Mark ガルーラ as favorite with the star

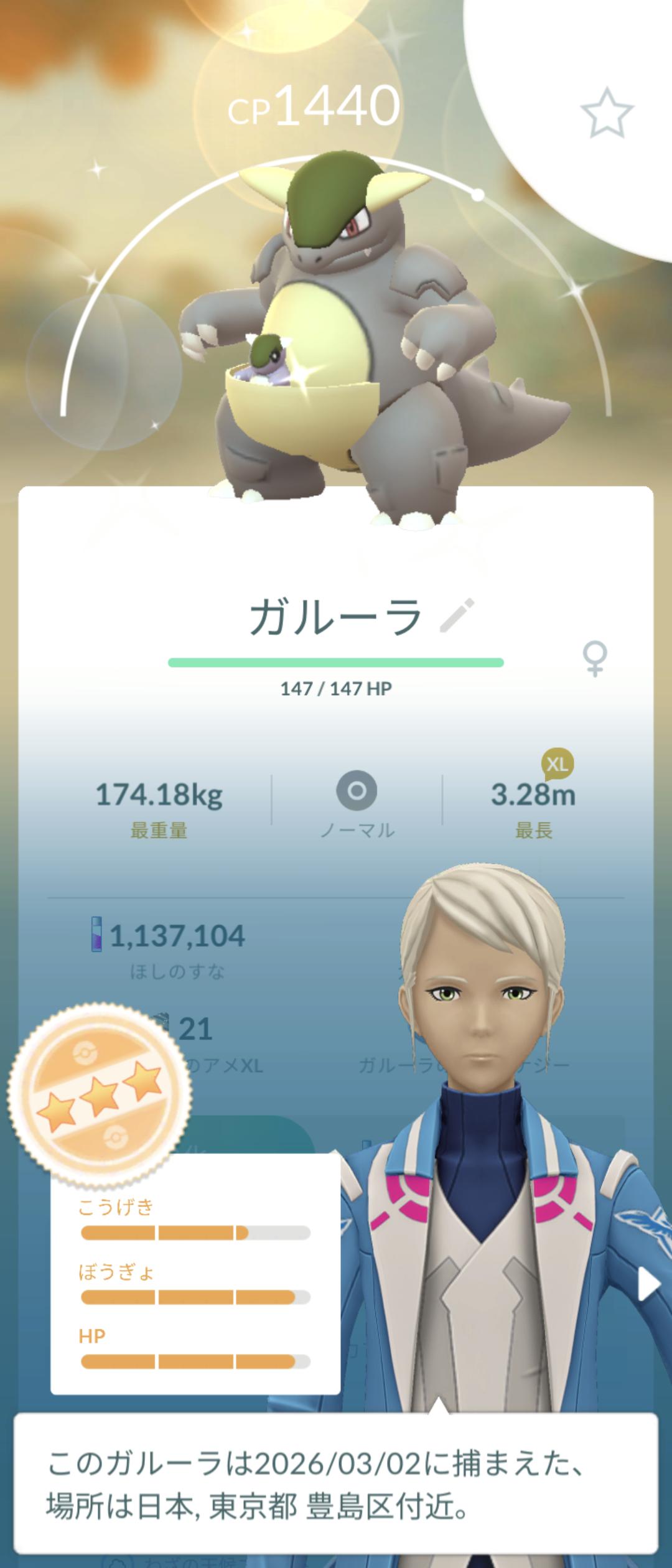point(607,113)
